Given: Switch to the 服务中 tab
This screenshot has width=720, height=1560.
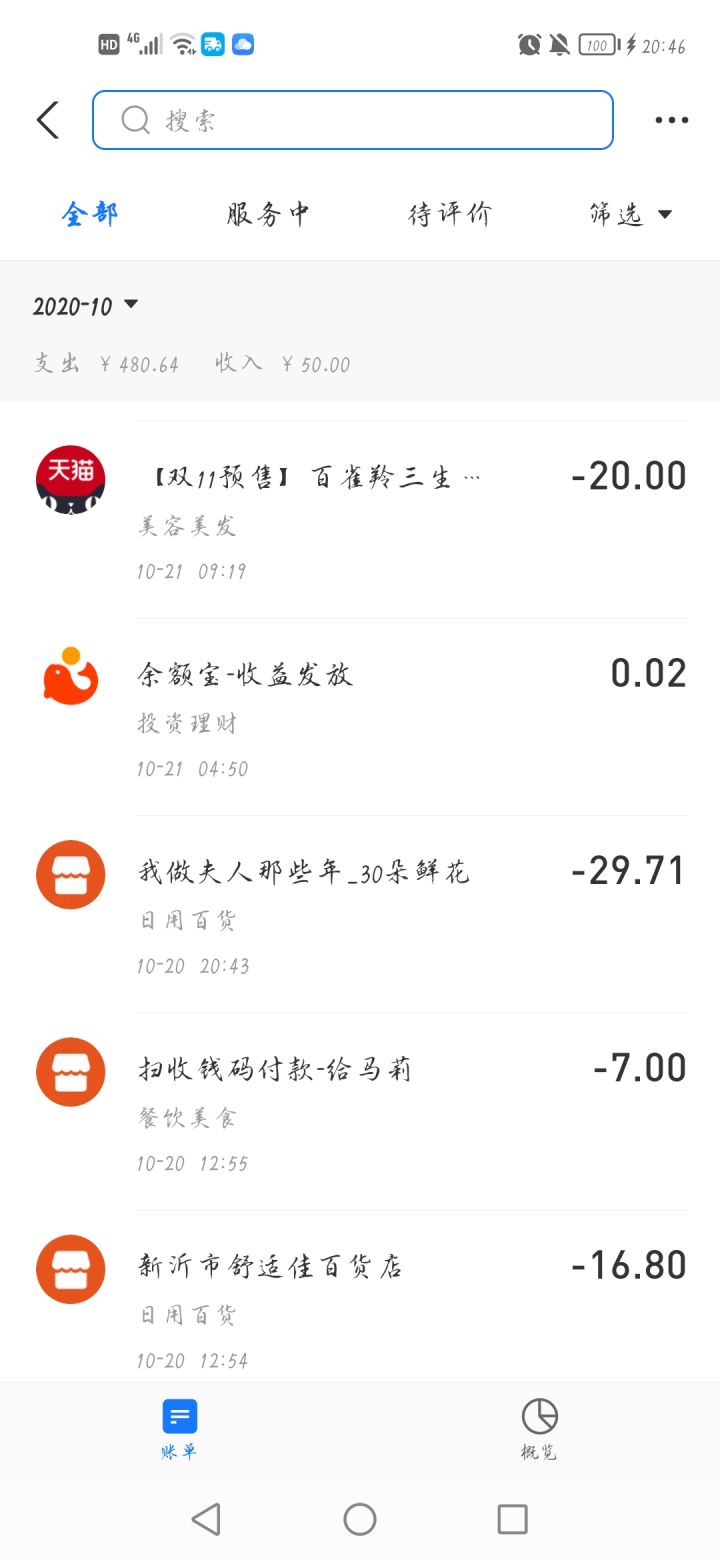Looking at the screenshot, I should click(268, 214).
